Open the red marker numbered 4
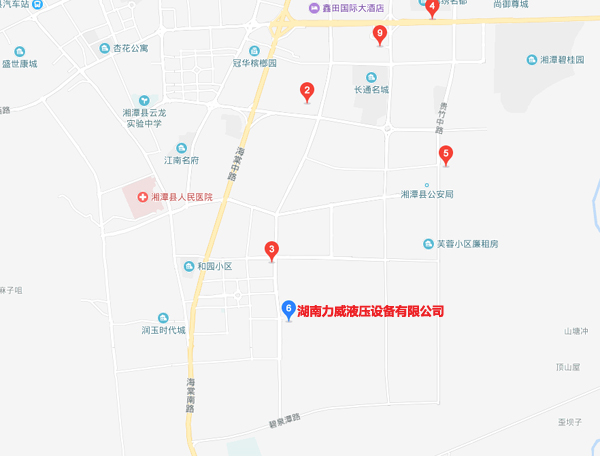 tap(432, 7)
